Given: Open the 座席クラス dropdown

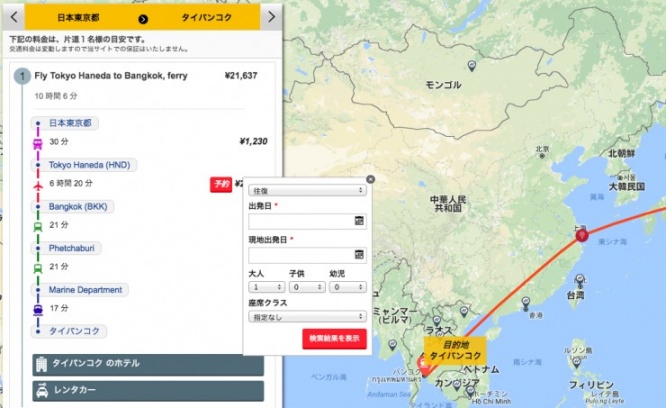Looking at the screenshot, I should (x=306, y=317).
